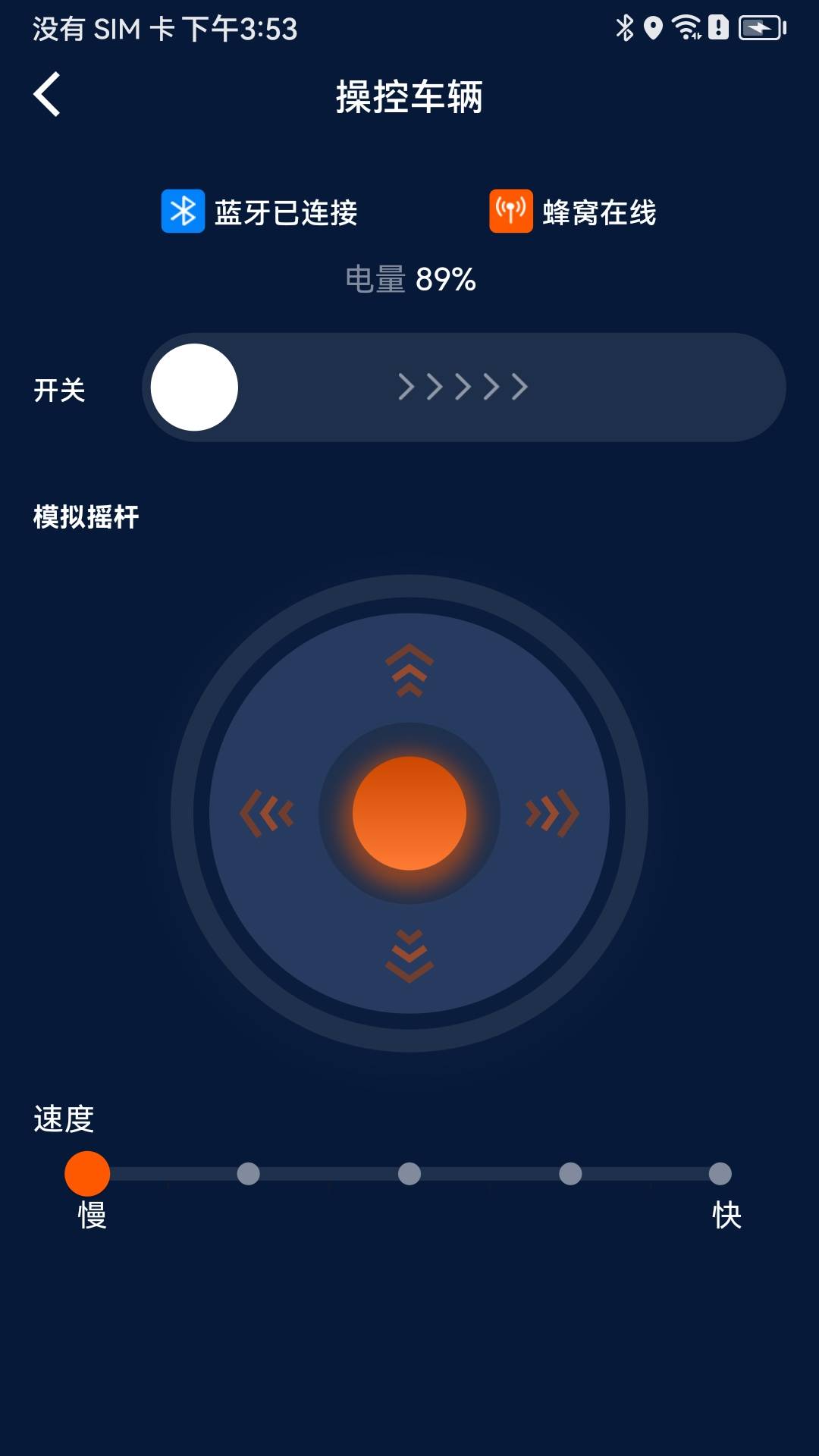The image size is (819, 1456).
Task: Tap the white circle of the unlock slider
Action: [194, 387]
